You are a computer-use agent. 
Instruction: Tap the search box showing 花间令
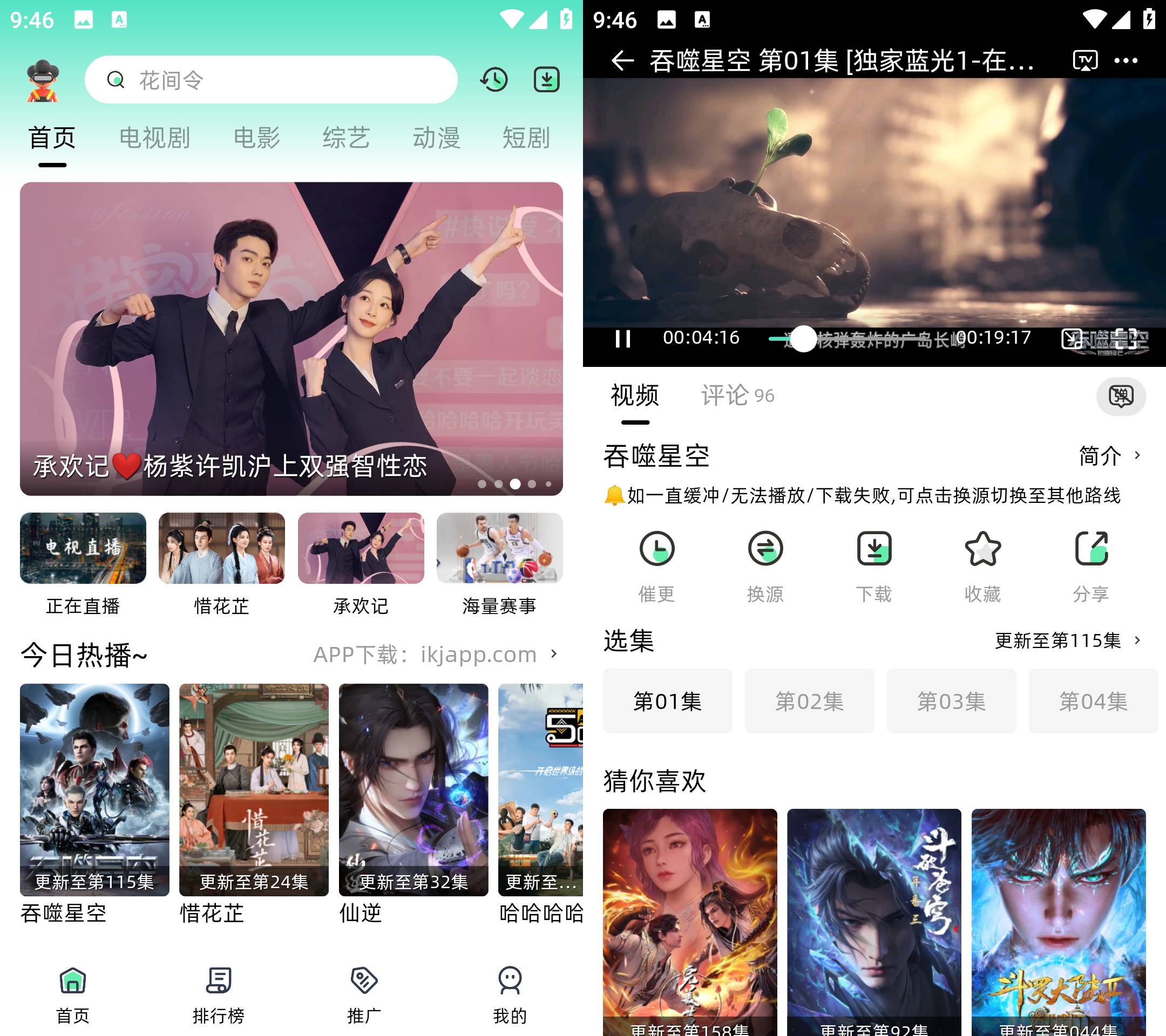click(x=271, y=80)
